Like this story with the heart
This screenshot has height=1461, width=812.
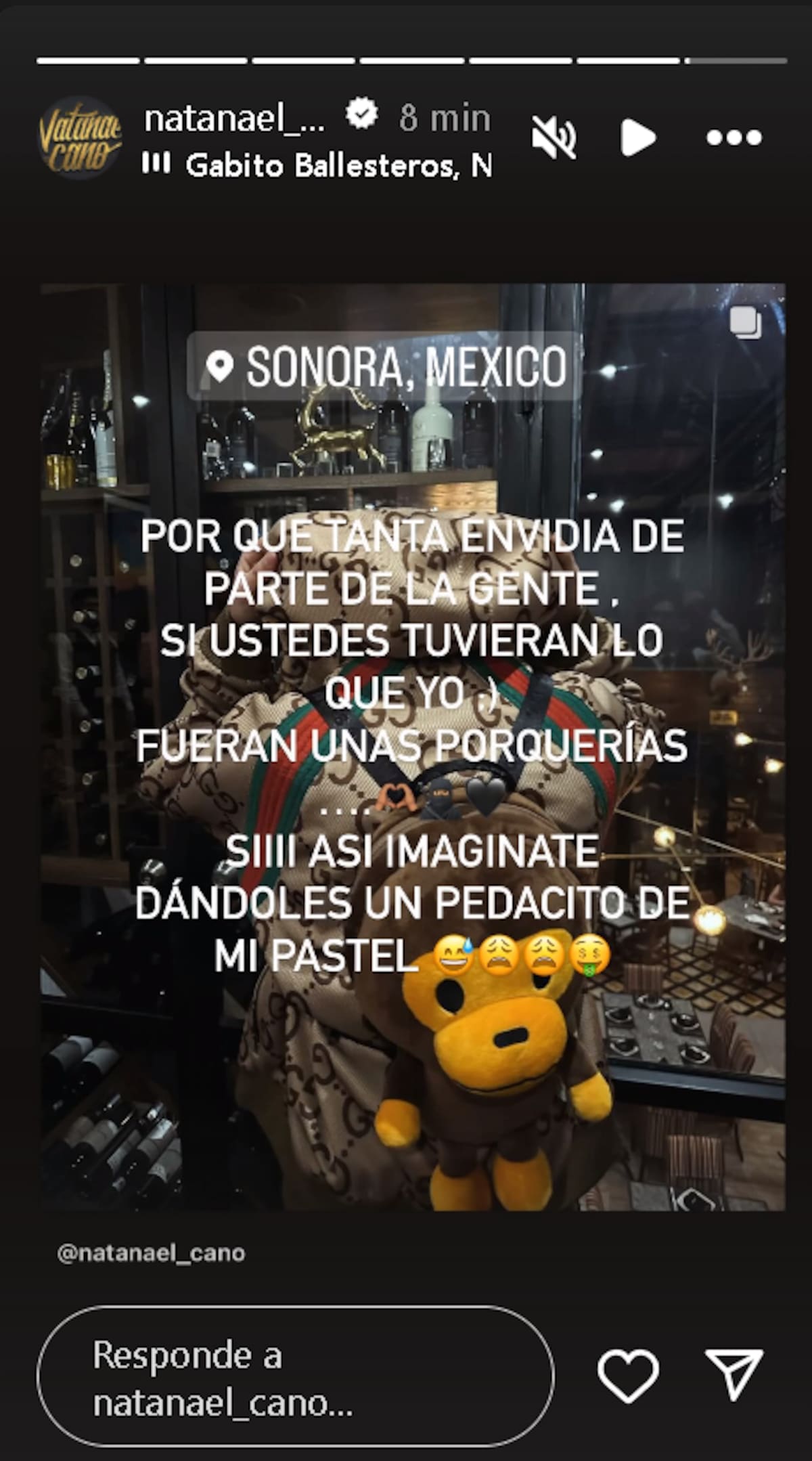tap(627, 1376)
